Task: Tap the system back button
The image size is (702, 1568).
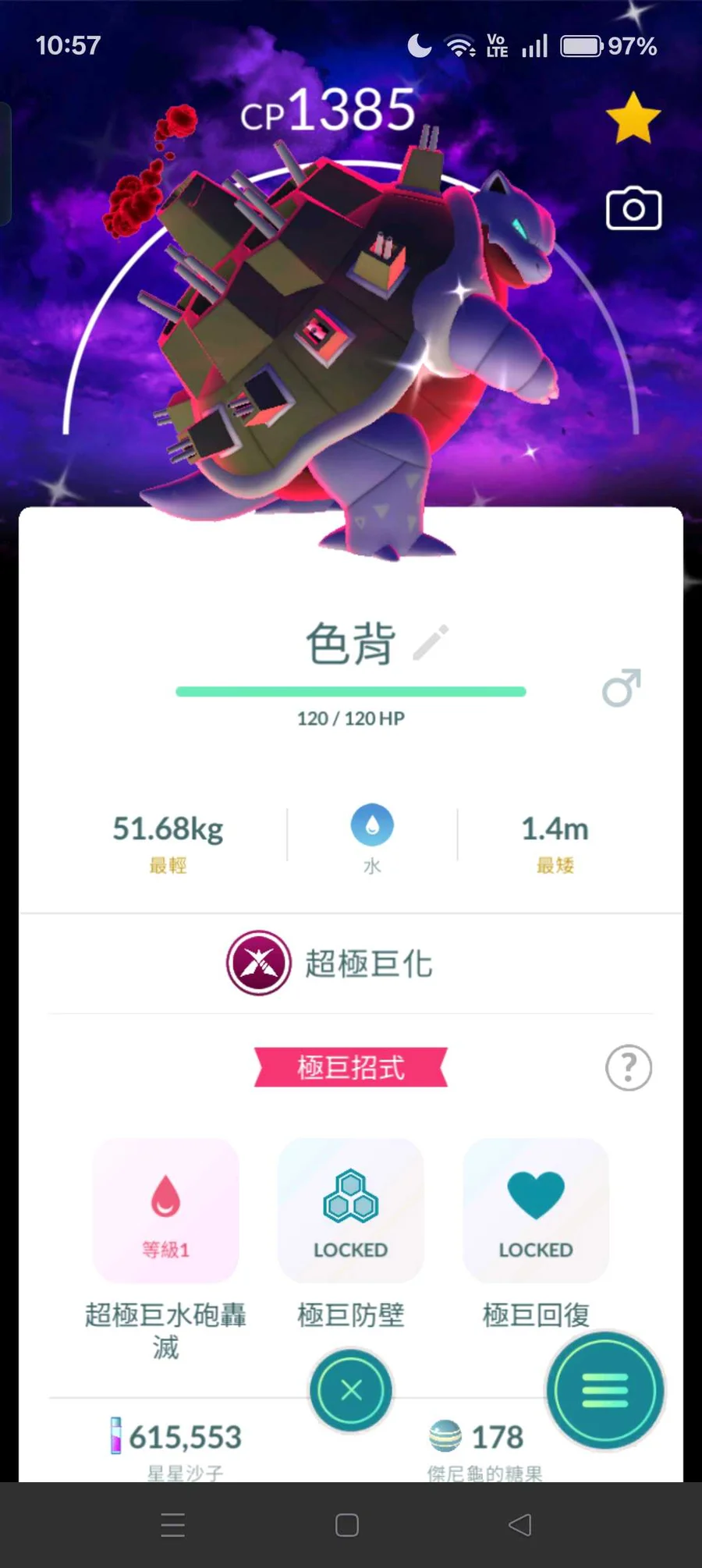Action: 519,1525
